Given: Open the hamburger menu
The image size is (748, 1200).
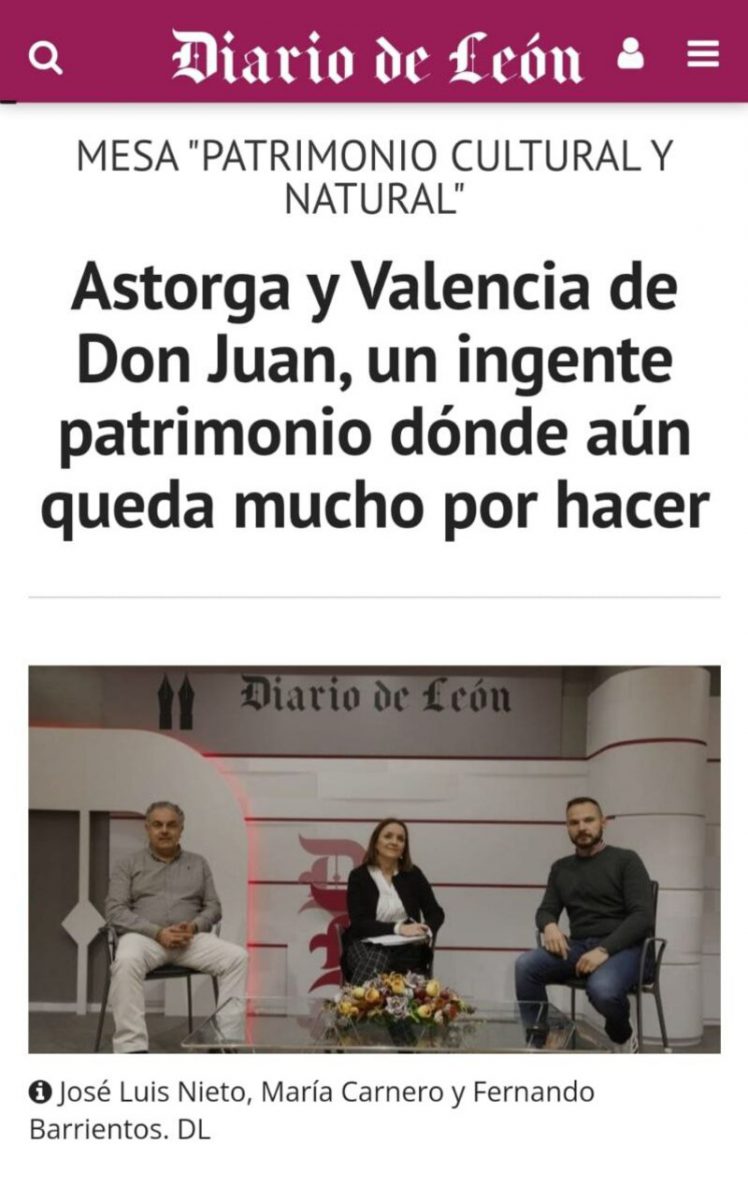Looking at the screenshot, I should tap(703, 56).
